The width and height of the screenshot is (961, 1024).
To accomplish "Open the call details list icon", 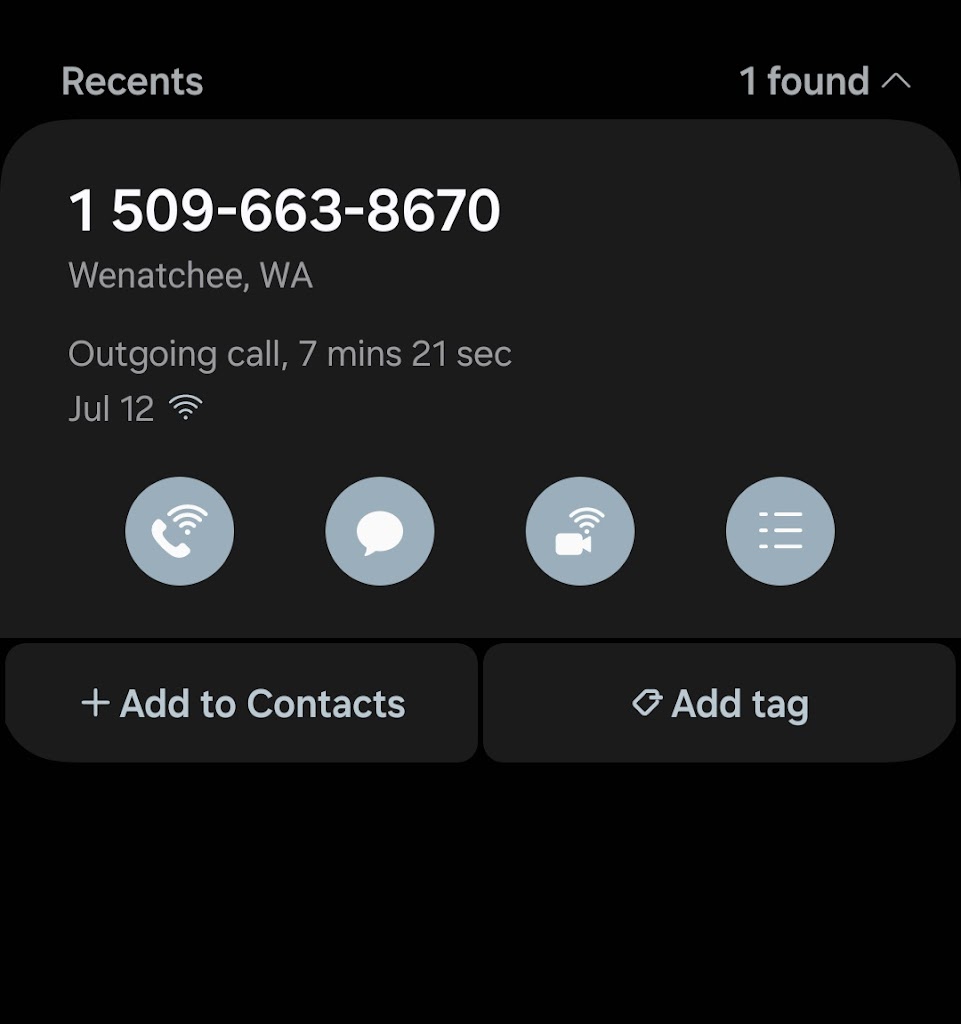I will (x=780, y=531).
